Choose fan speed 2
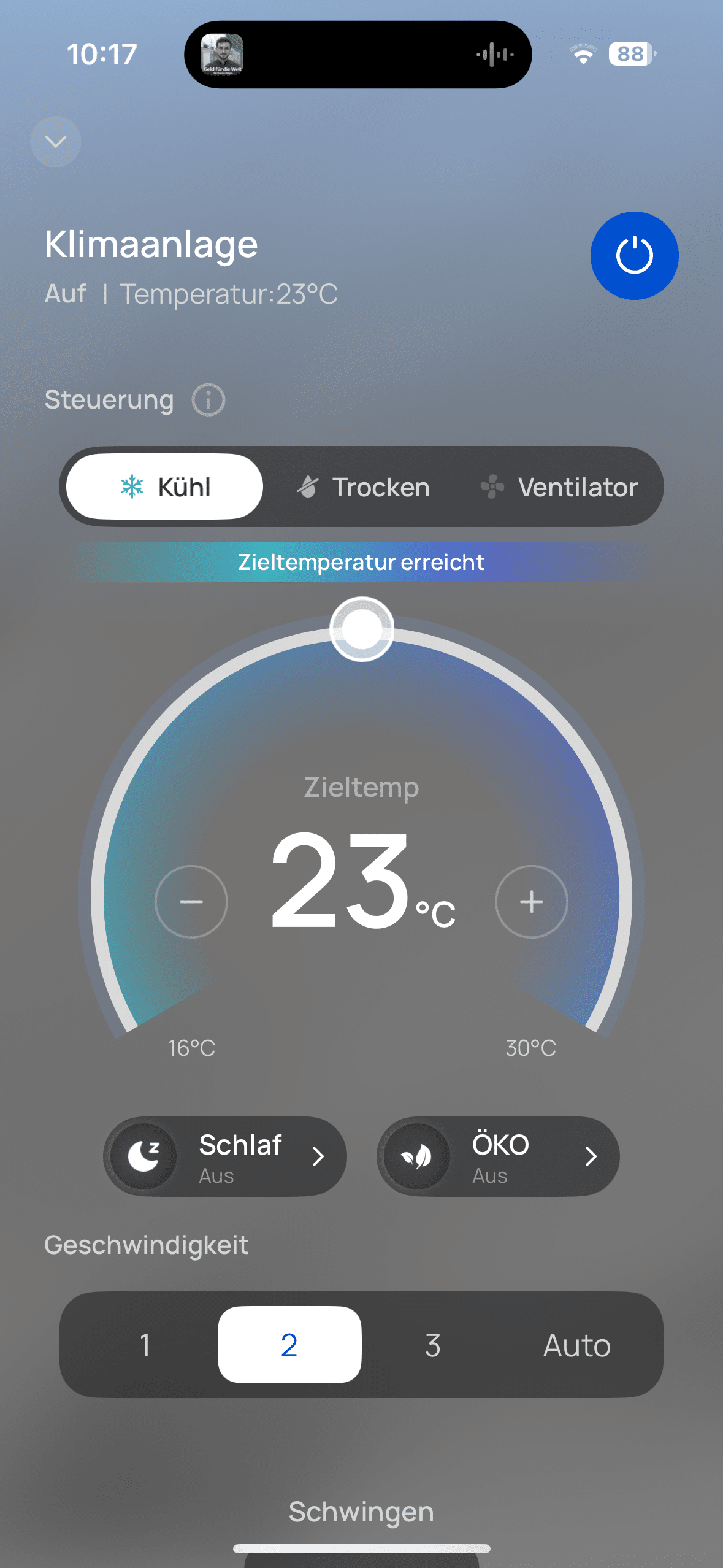Viewport: 723px width, 1568px height. pos(289,1345)
